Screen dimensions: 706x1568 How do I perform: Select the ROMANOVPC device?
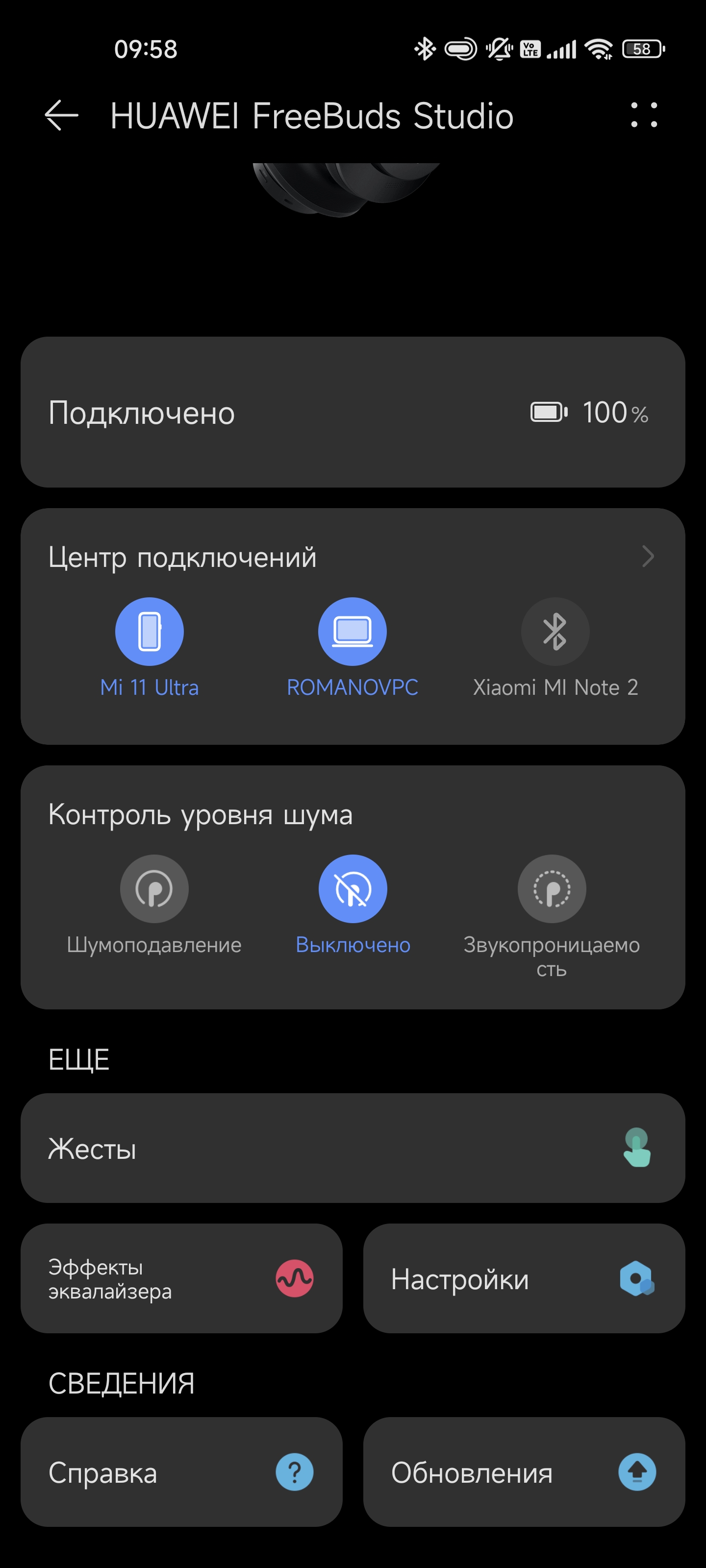coord(352,632)
